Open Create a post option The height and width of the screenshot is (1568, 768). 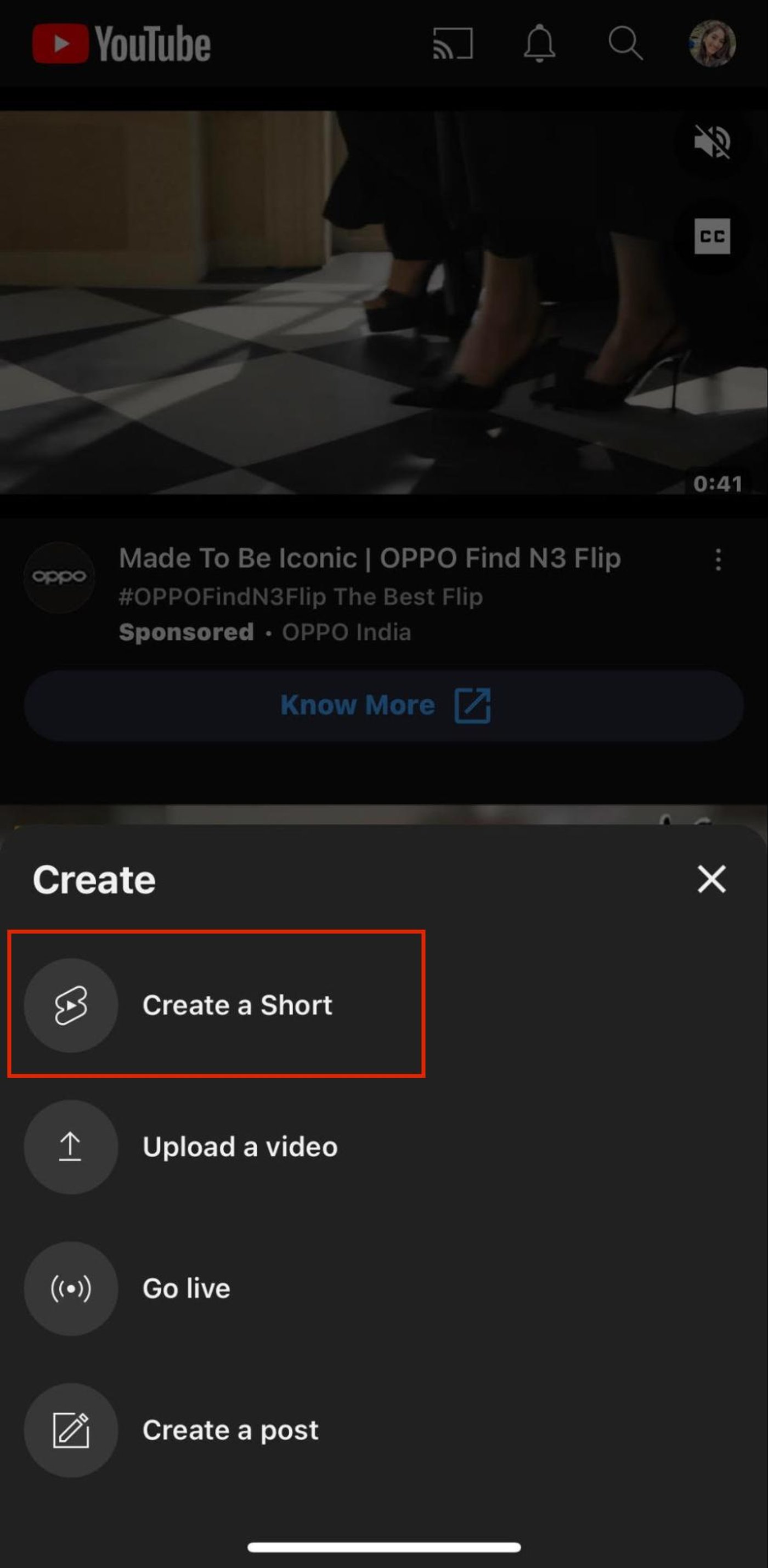click(x=230, y=1430)
